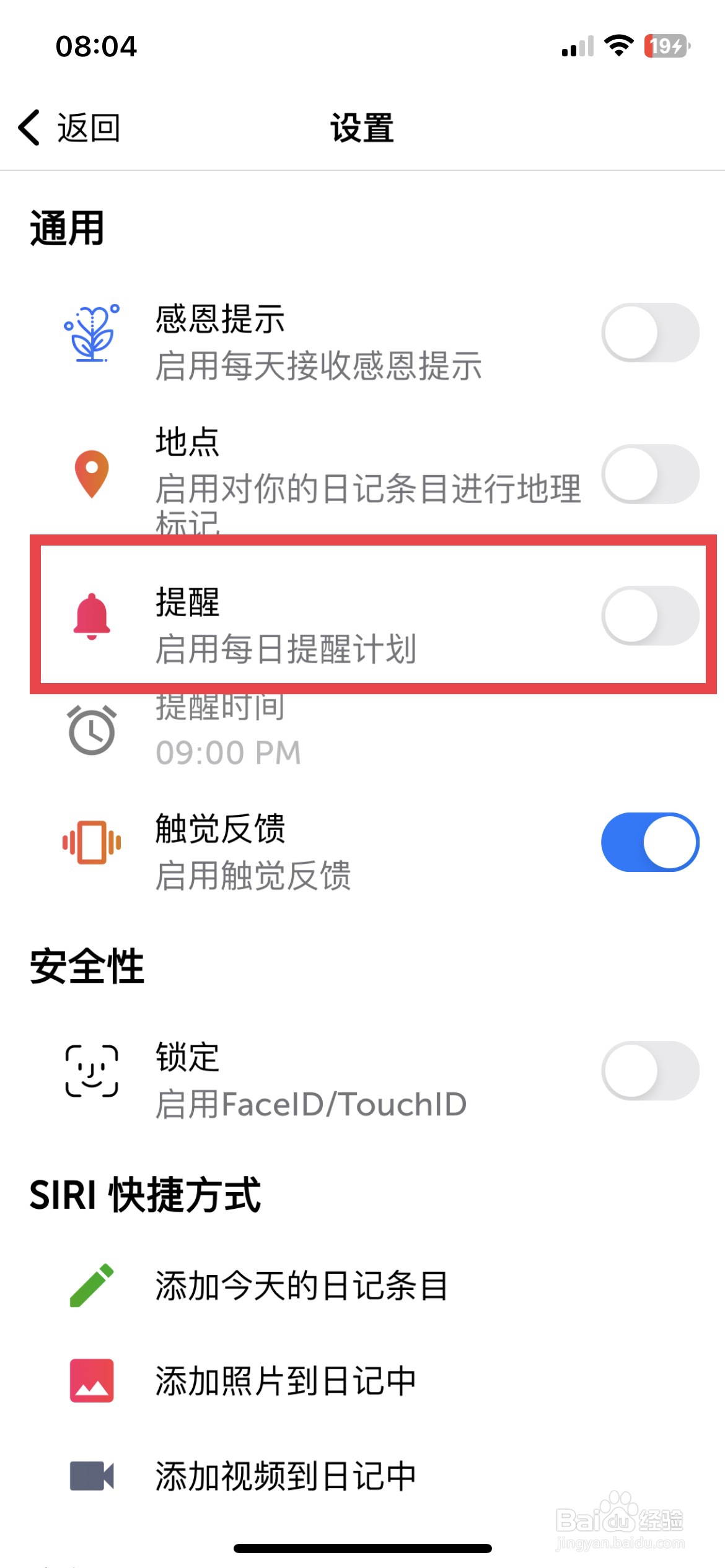The height and width of the screenshot is (1568, 725).
Task: Click the home indicator bar
Action: click(x=362, y=1548)
